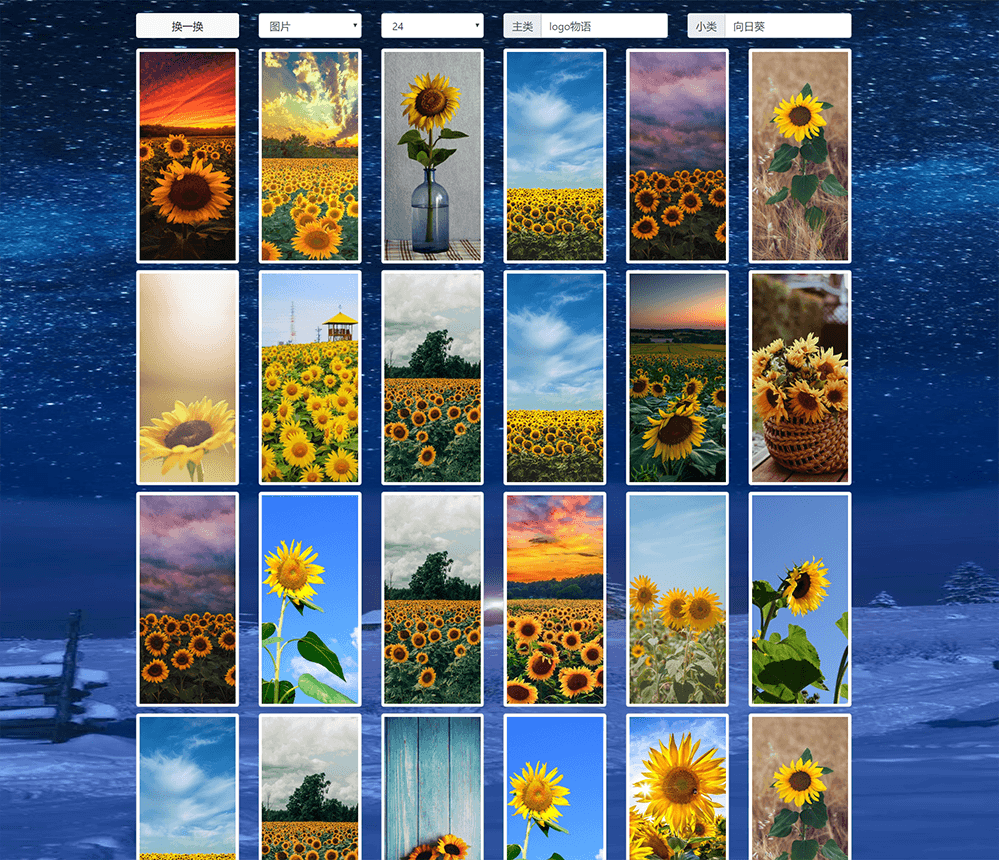999x860 pixels.
Task: Focus the 小类 field containing 向日葵
Action: pyautogui.click(x=787, y=26)
